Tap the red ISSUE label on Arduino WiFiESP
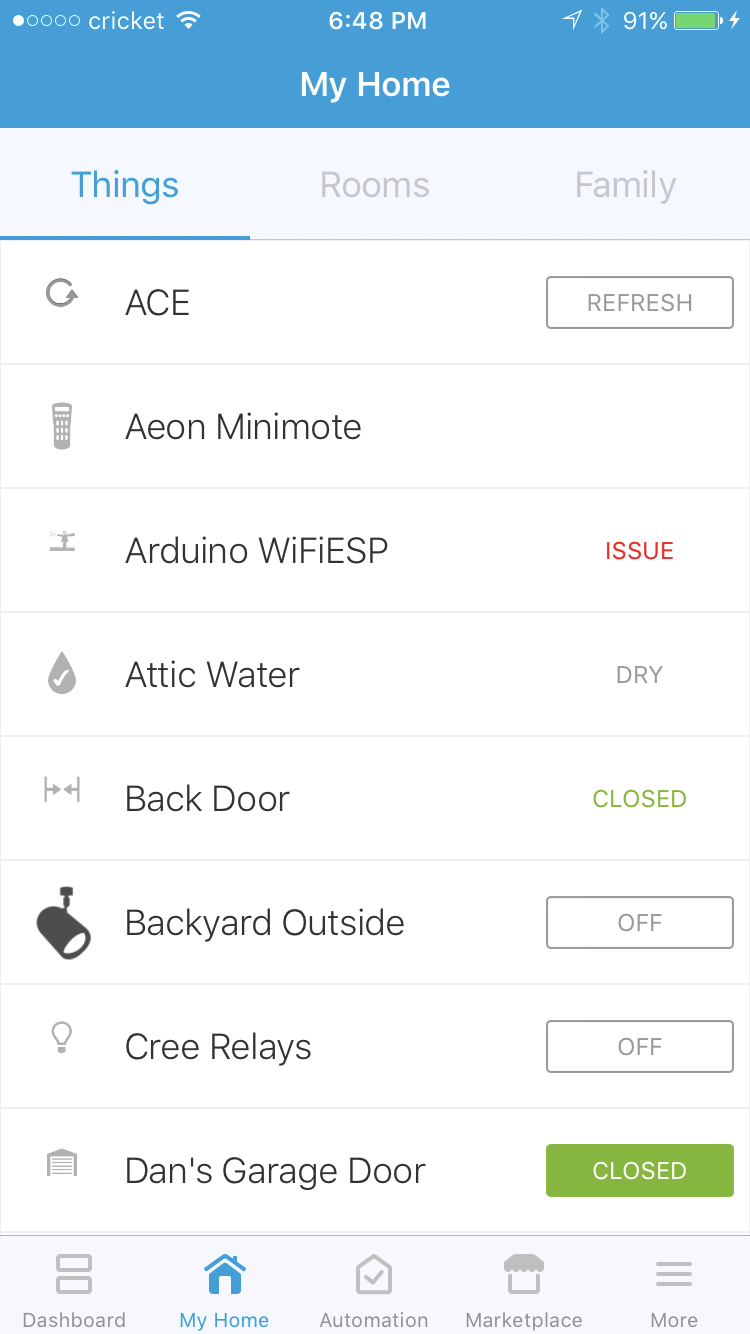Image resolution: width=750 pixels, height=1334 pixels. coord(639,550)
